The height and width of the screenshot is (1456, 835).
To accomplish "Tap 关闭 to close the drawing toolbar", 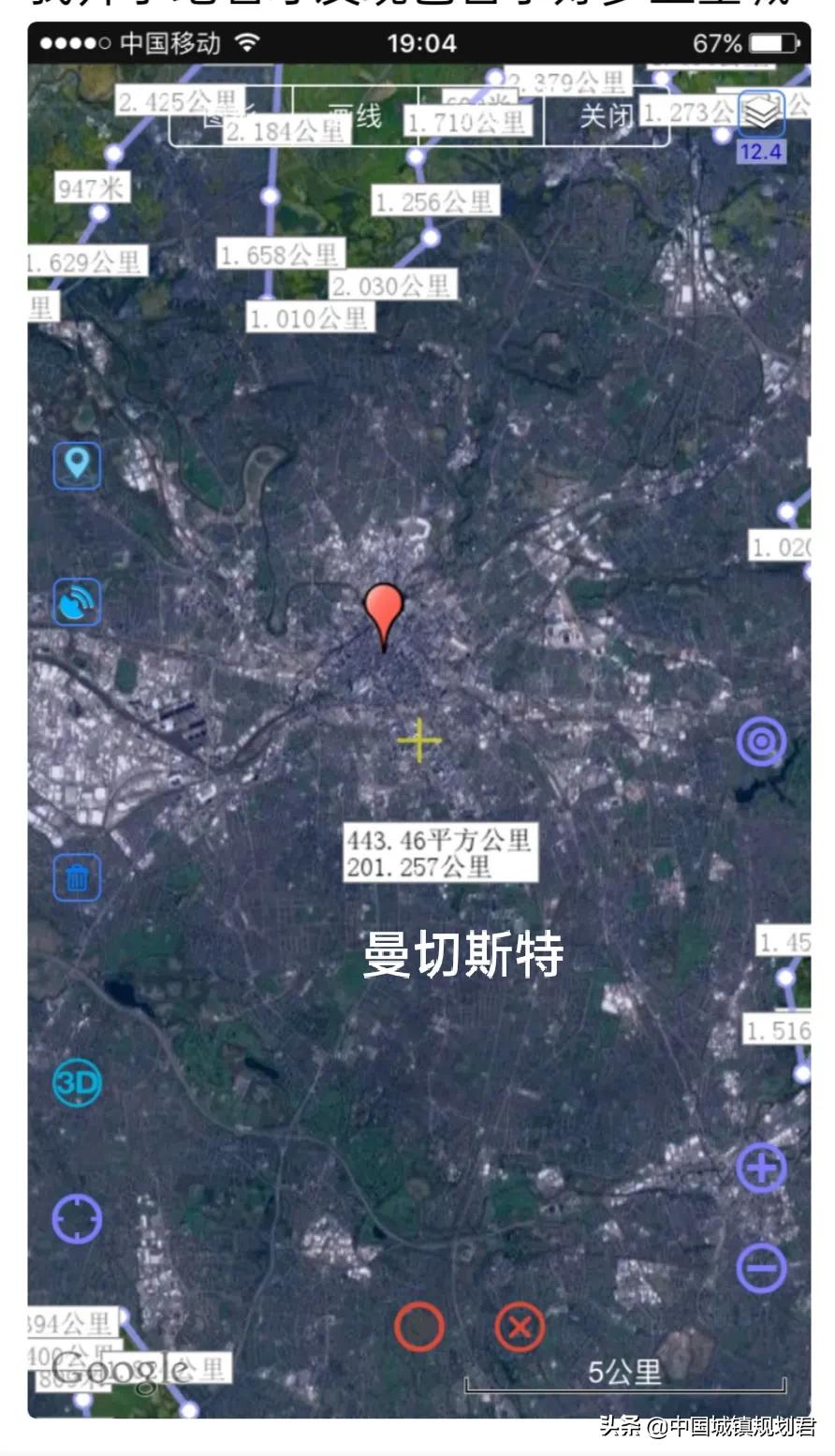I will 605,115.
